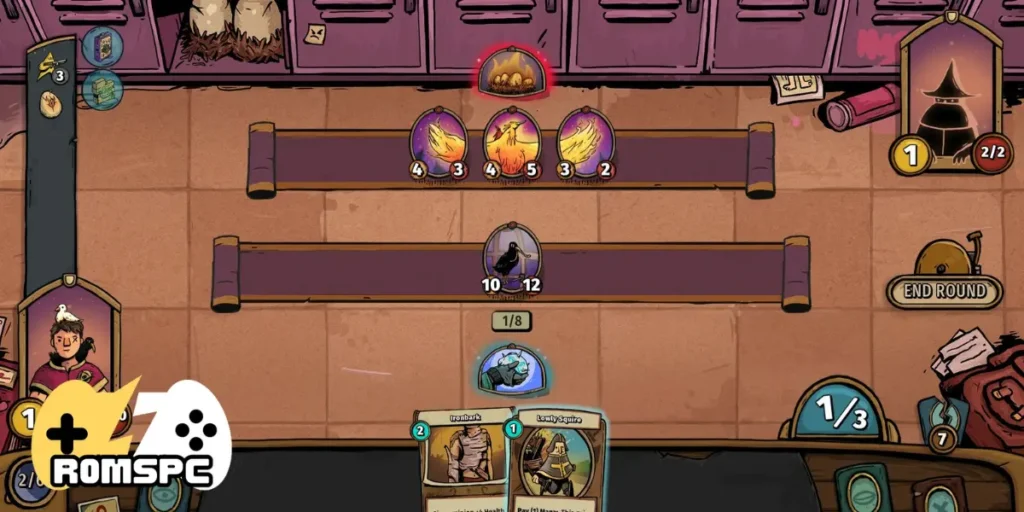The width and height of the screenshot is (1024, 512).
Task: Tap the glowing nest of eggs token
Action: point(511,73)
